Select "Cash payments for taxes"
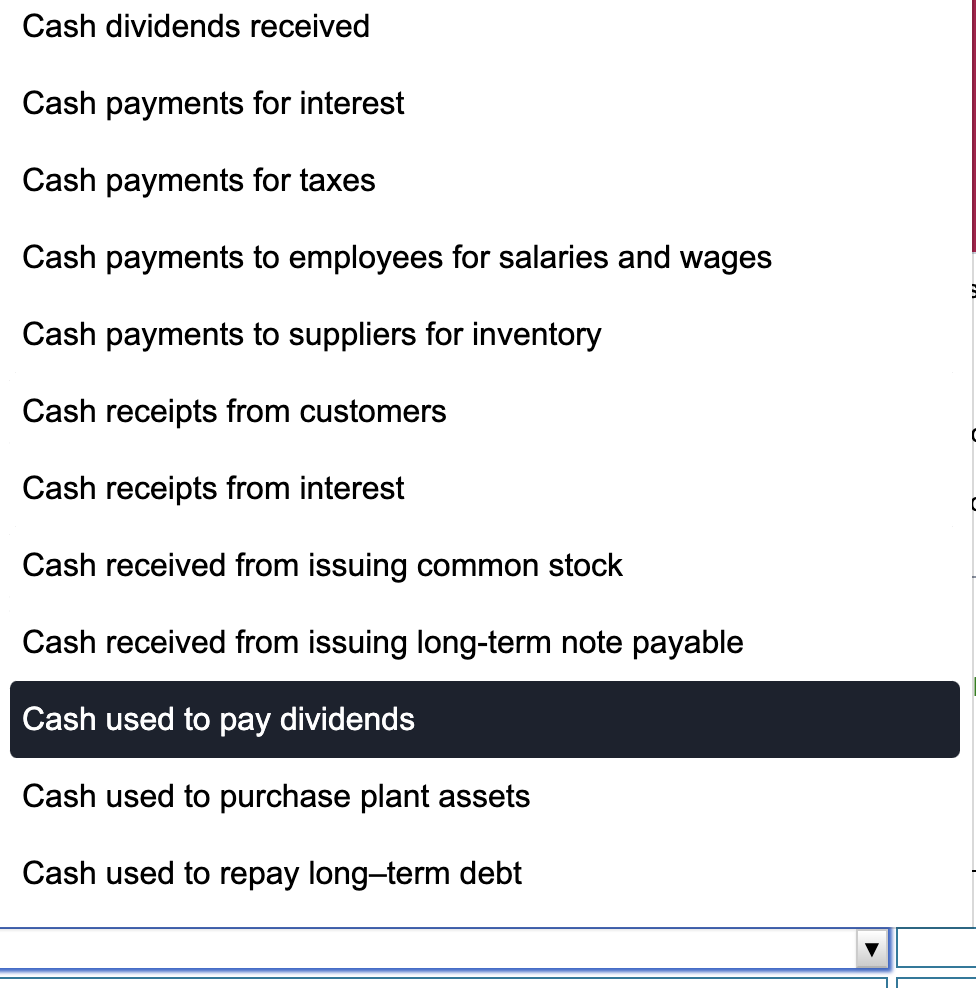Viewport: 976px width, 988px height. click(198, 180)
